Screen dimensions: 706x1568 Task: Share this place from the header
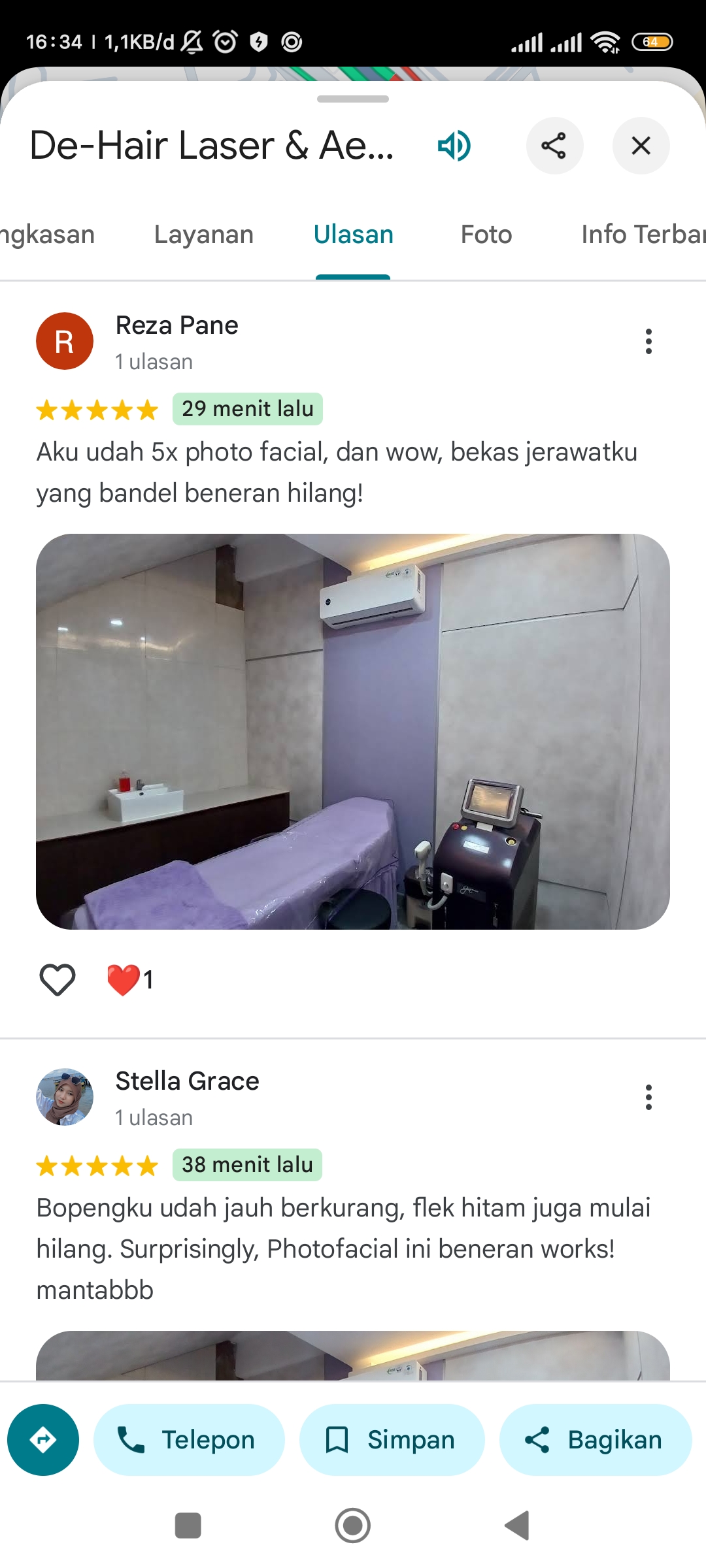click(554, 146)
